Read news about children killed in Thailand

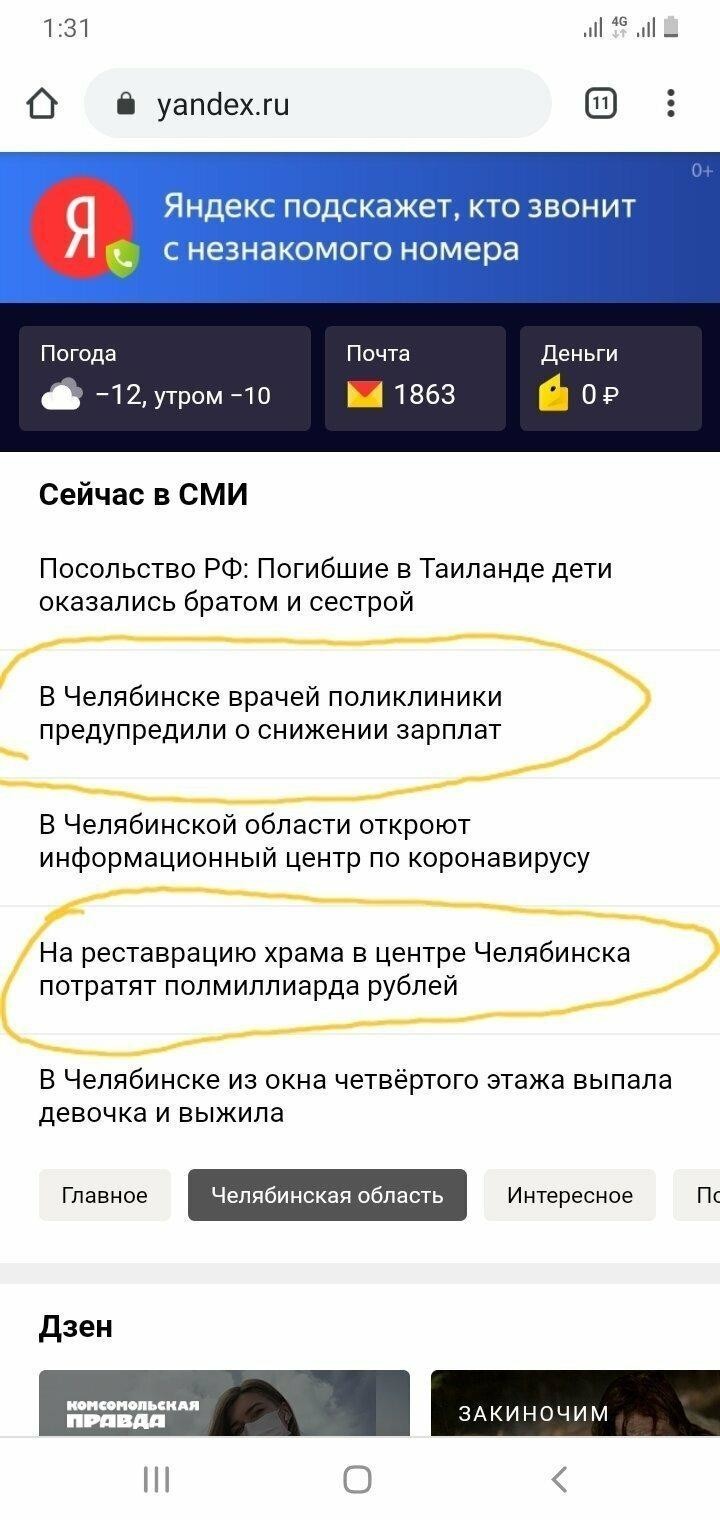click(x=325, y=585)
